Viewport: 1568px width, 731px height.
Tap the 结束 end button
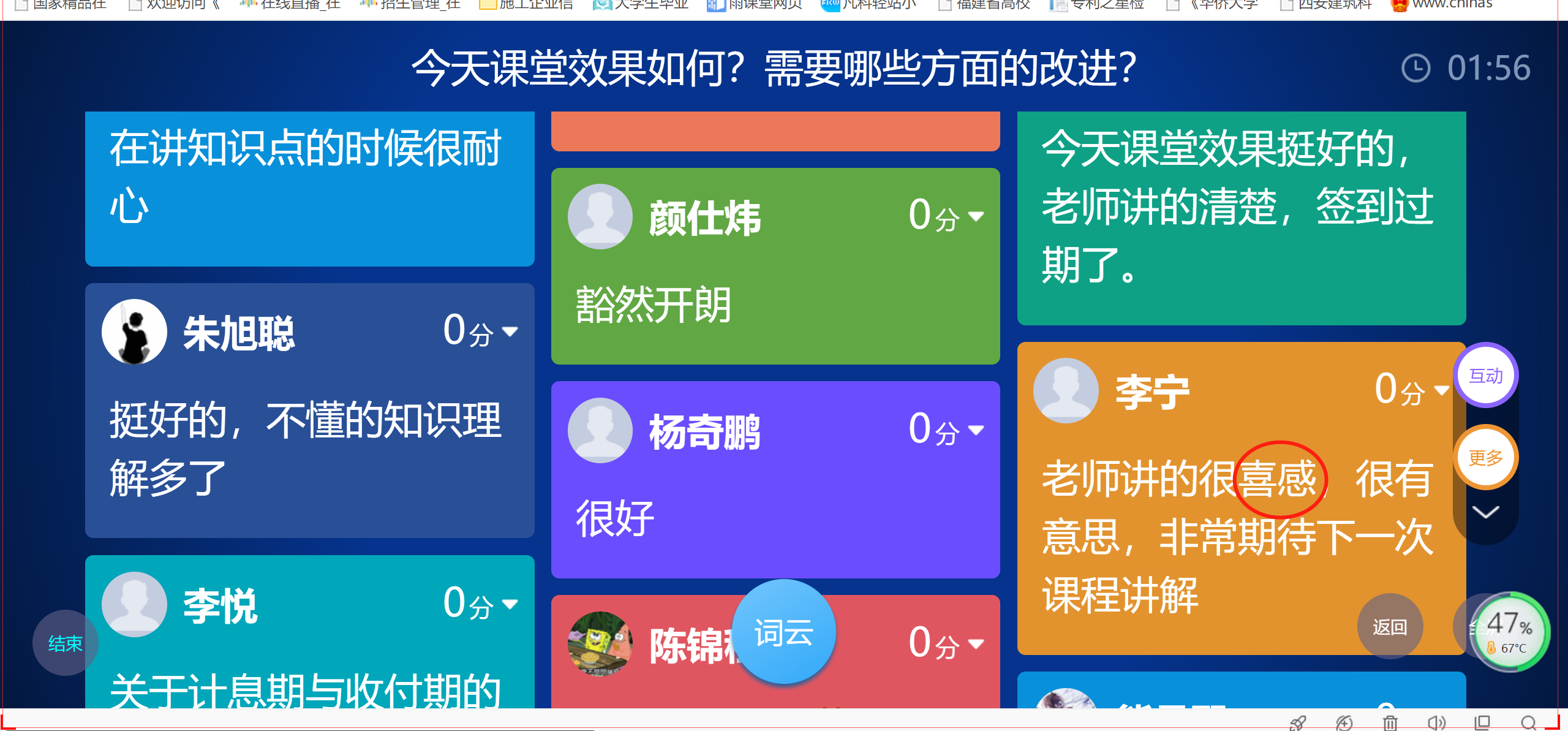[x=65, y=643]
